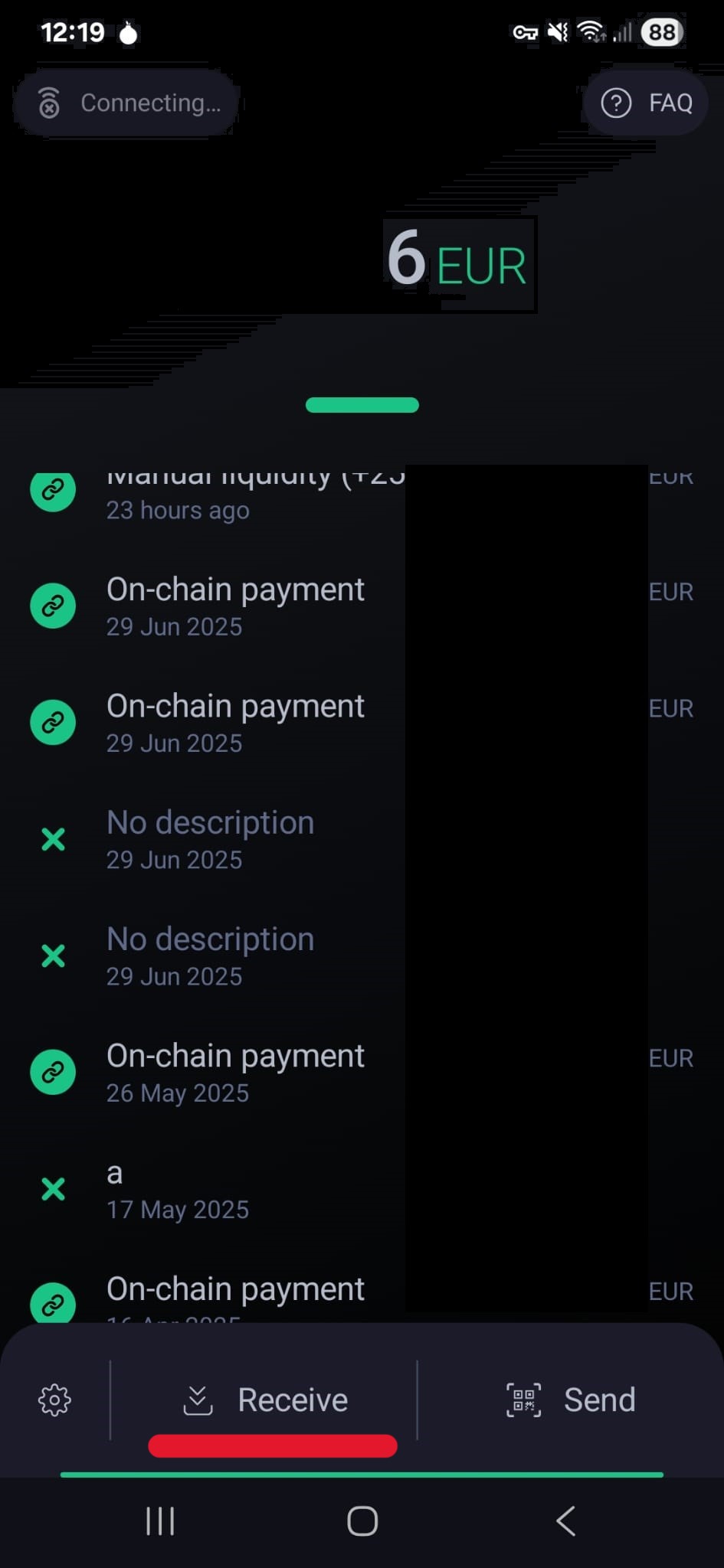Tap the X icon on failed 'a' payment

[x=52, y=1188]
